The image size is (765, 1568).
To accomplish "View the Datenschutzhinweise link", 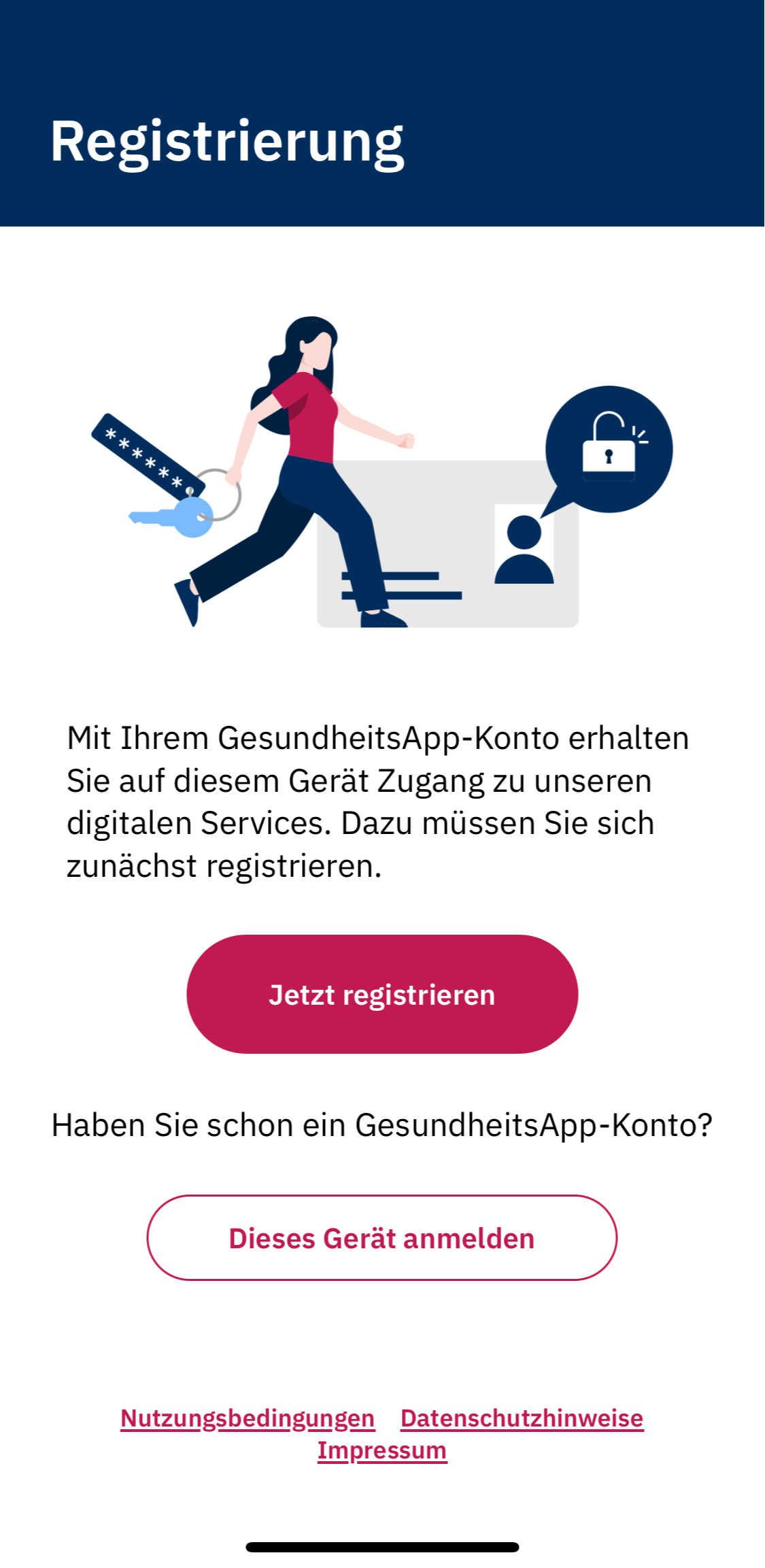I will click(x=522, y=1418).
